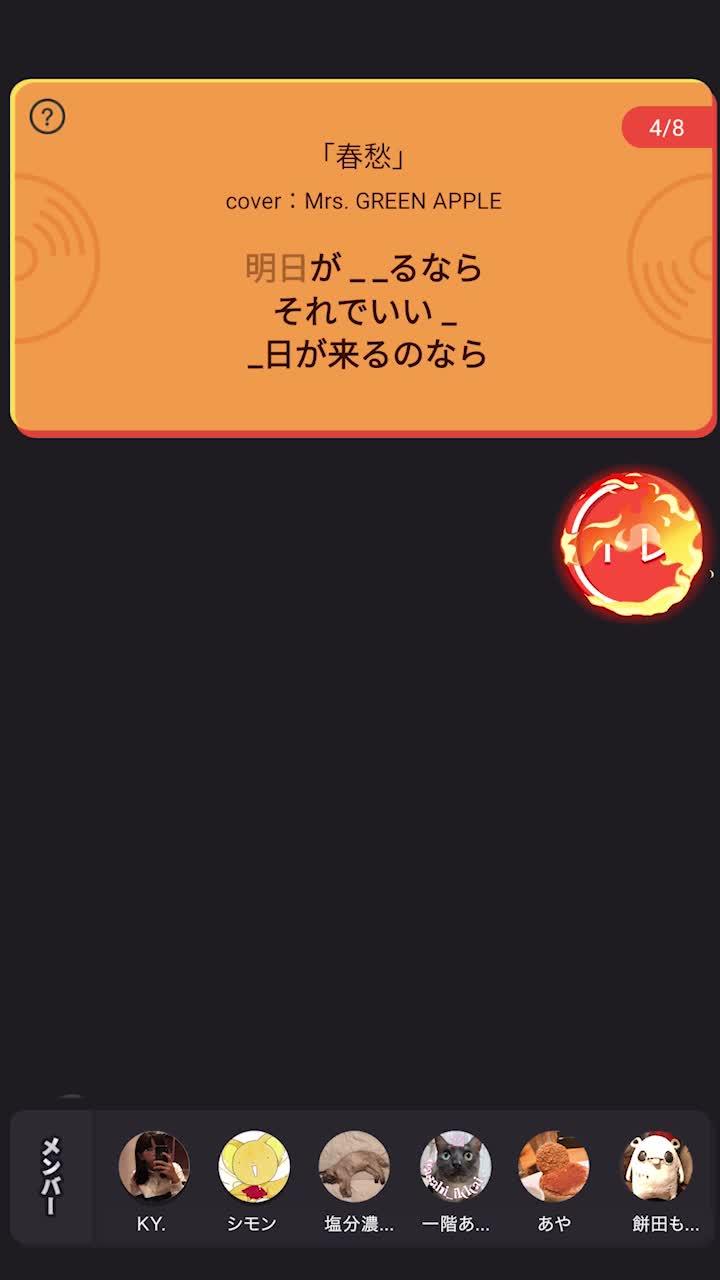View member あや's profile
Image resolution: width=720 pixels, height=1280 pixels.
click(x=553, y=1166)
